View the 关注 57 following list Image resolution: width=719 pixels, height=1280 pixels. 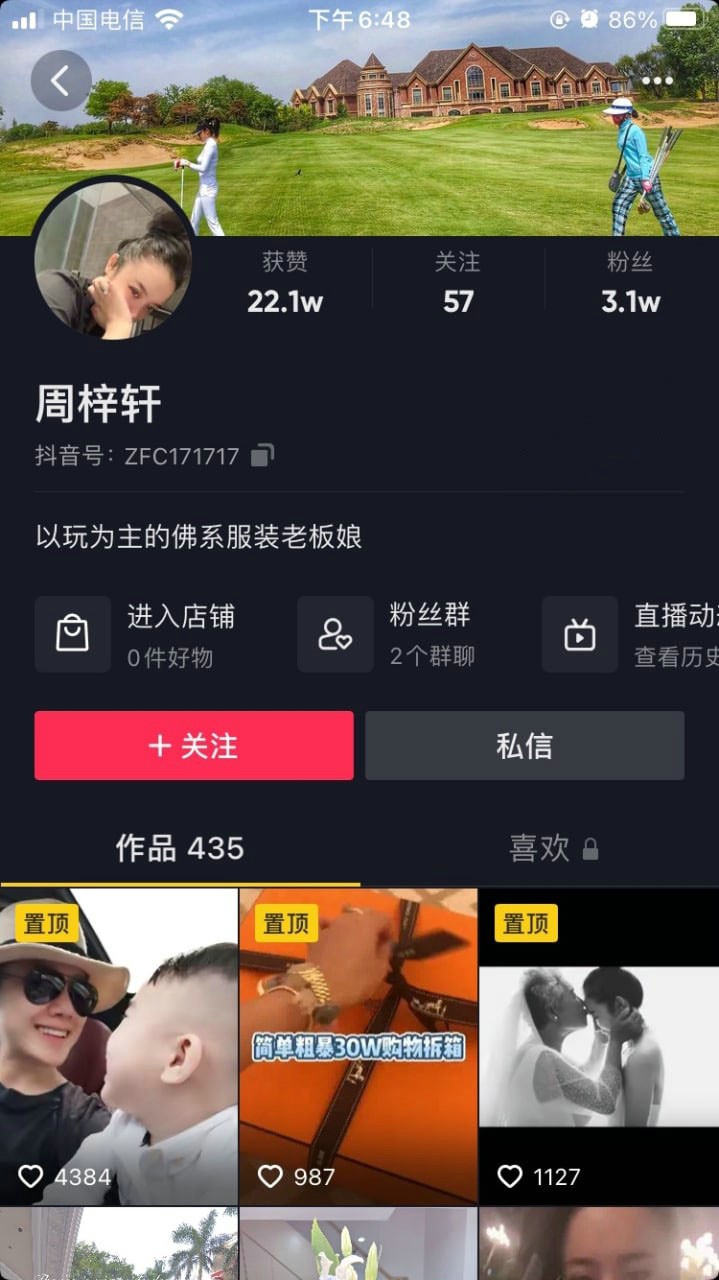click(x=458, y=284)
